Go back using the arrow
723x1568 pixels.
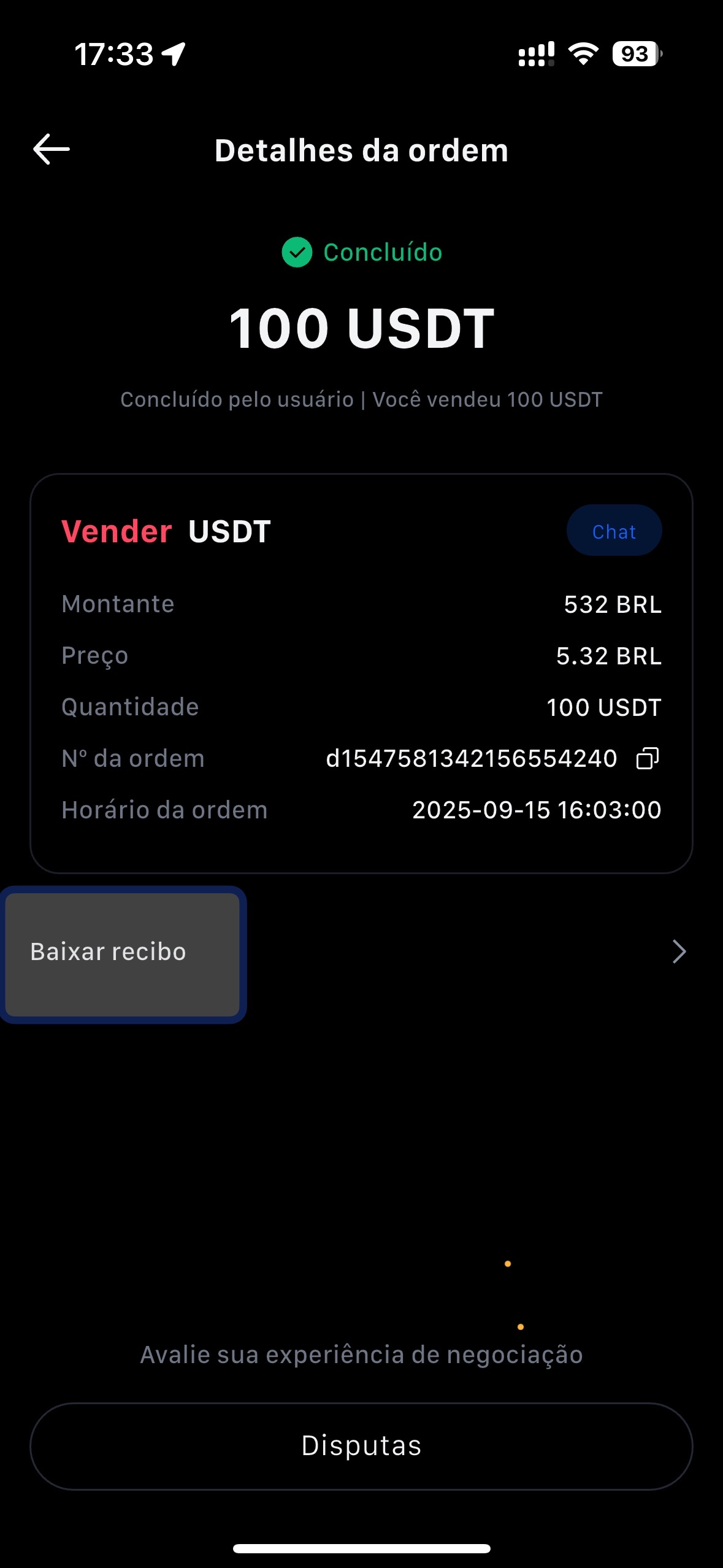point(52,150)
